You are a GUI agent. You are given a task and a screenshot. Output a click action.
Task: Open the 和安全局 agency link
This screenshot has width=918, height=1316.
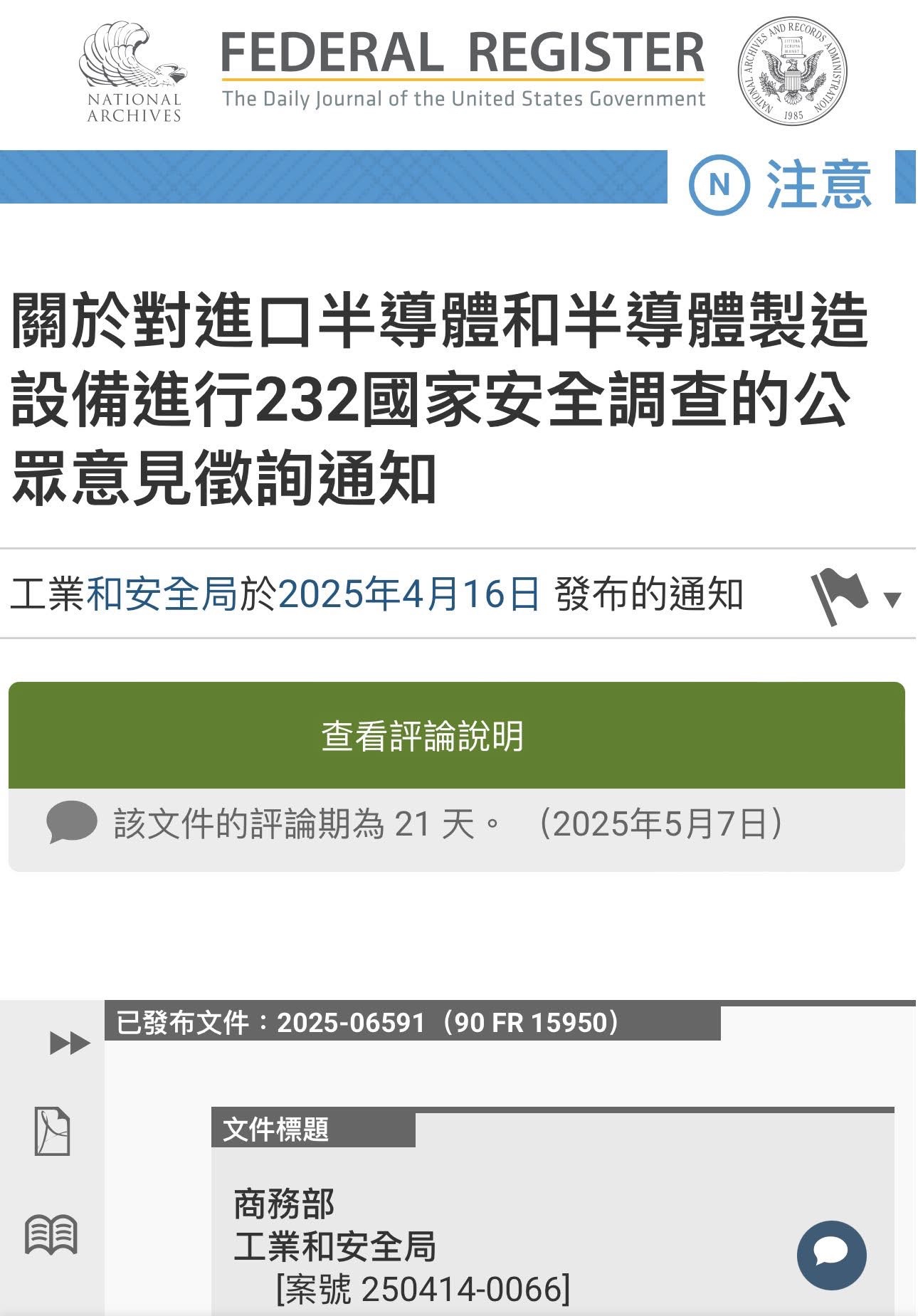click(162, 594)
